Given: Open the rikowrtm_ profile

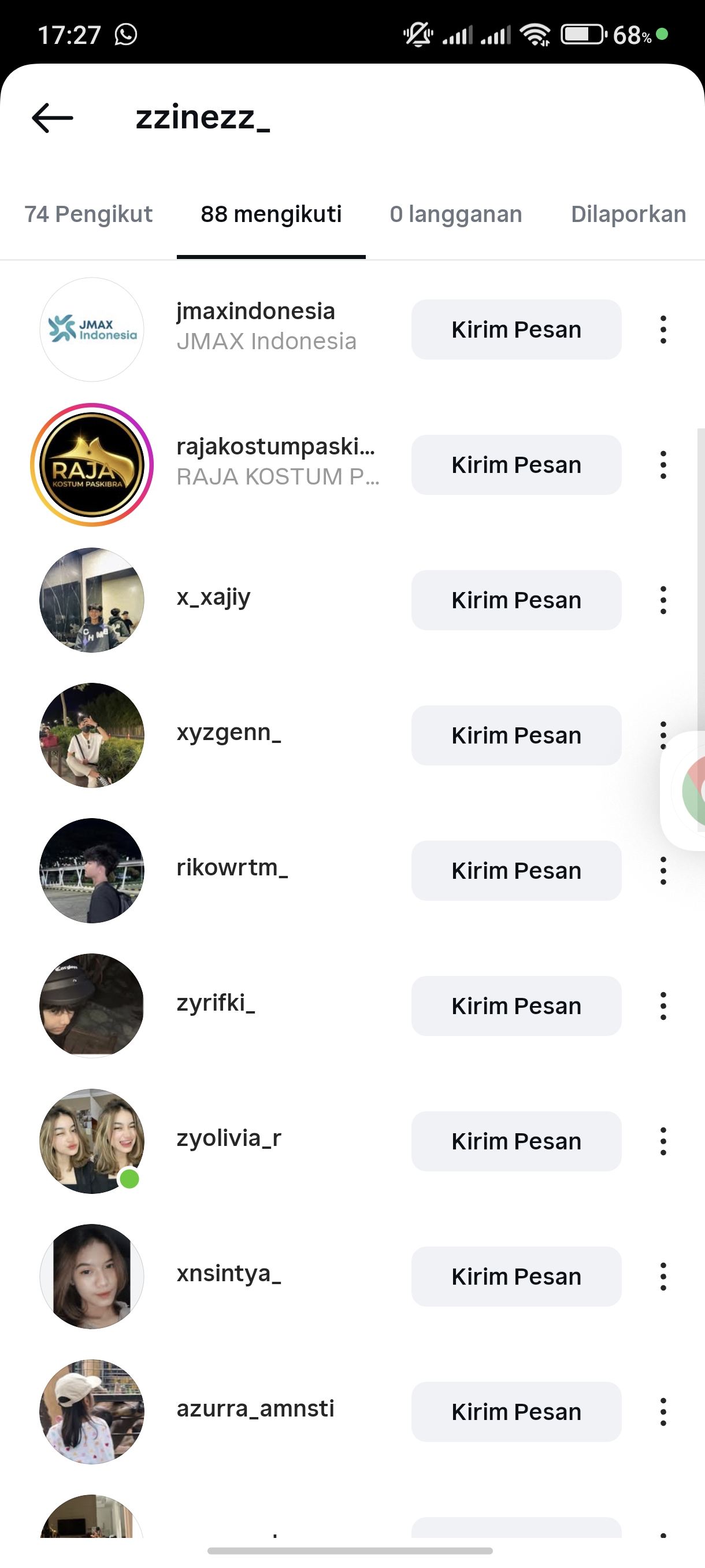Looking at the screenshot, I should click(x=232, y=867).
